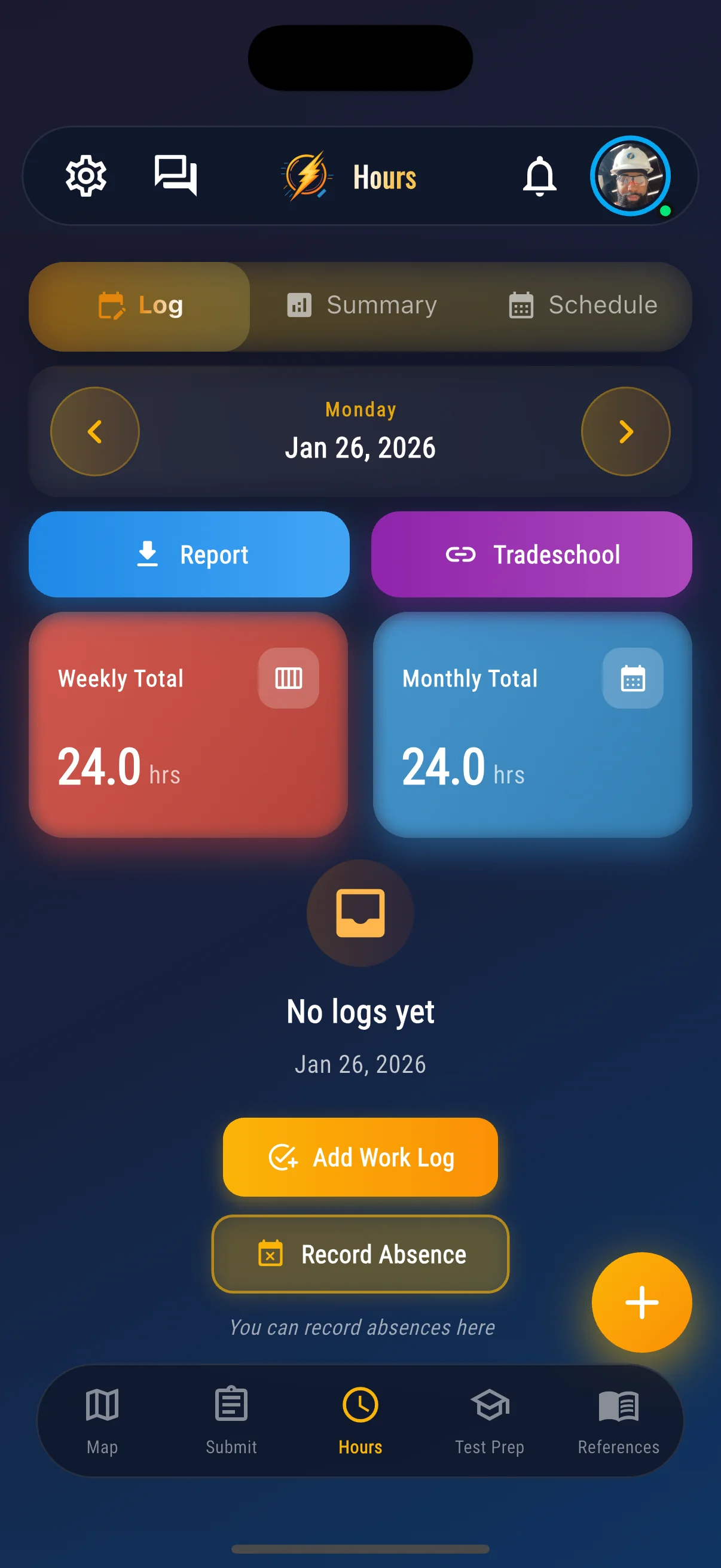This screenshot has height=1568, width=721.
Task: Go to previous day with left chevron
Action: (x=95, y=431)
